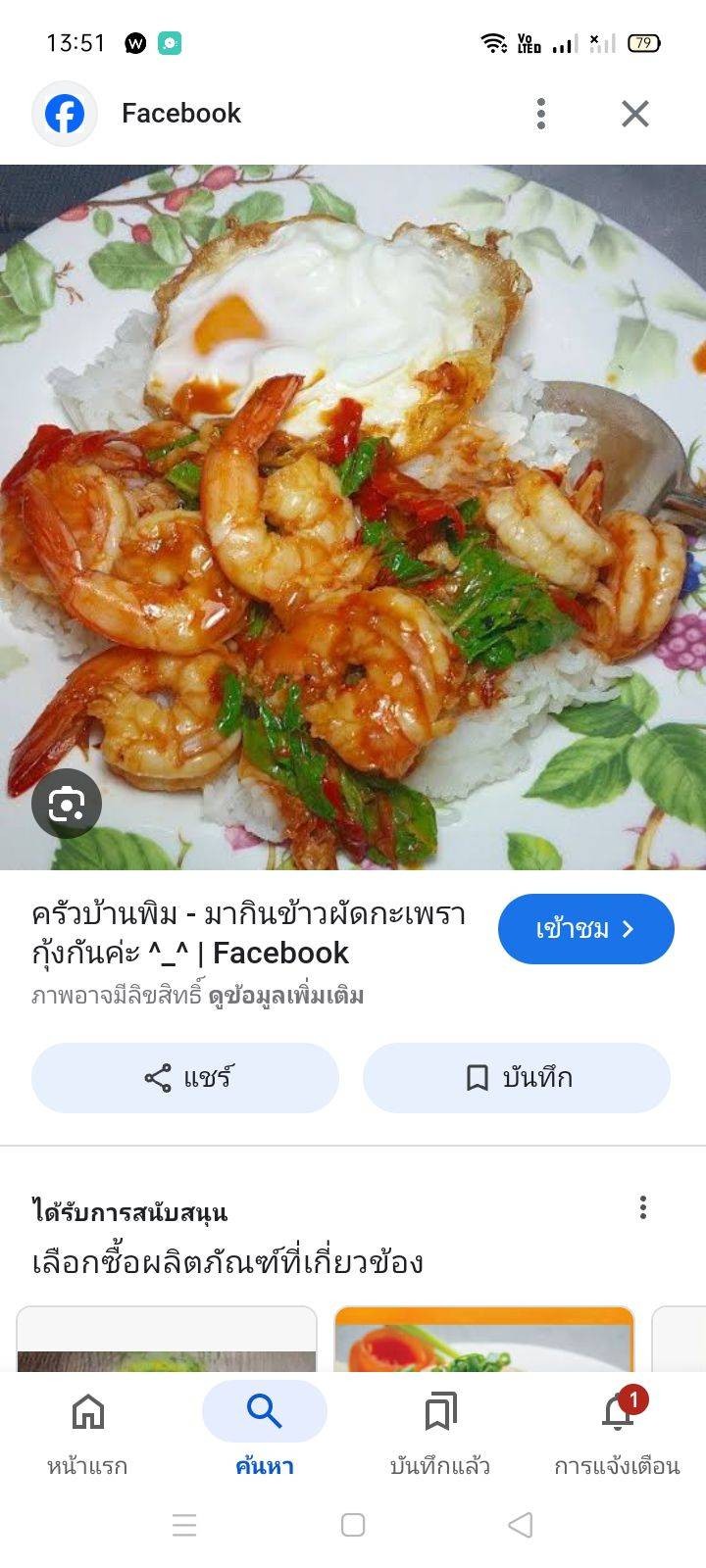View the second sponsored product card
Viewport: 706px width, 1568px height.
(484, 1341)
